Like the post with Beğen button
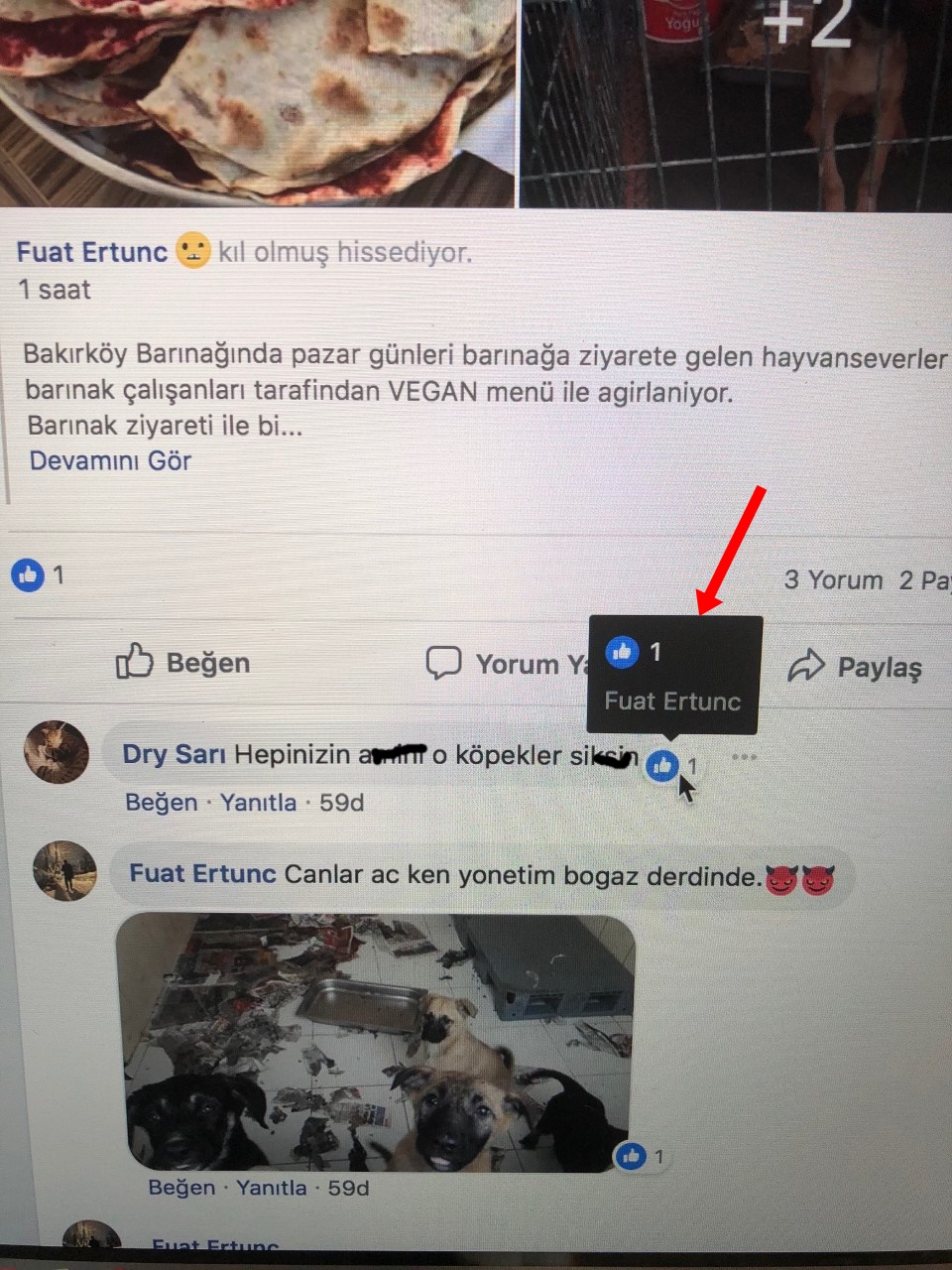This screenshot has width=952, height=1270. tap(183, 663)
